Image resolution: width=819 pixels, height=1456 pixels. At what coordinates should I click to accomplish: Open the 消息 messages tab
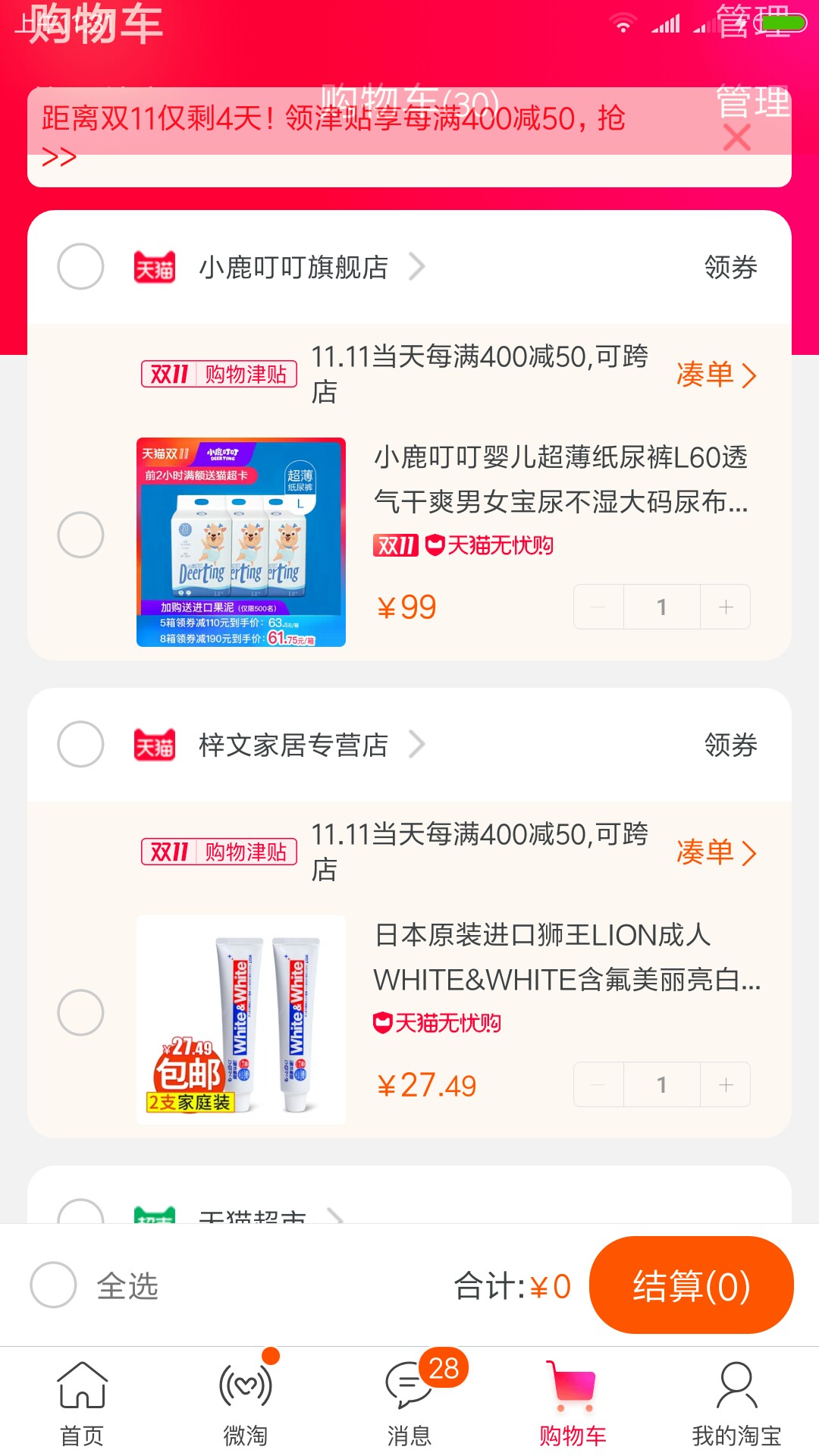click(x=409, y=1403)
